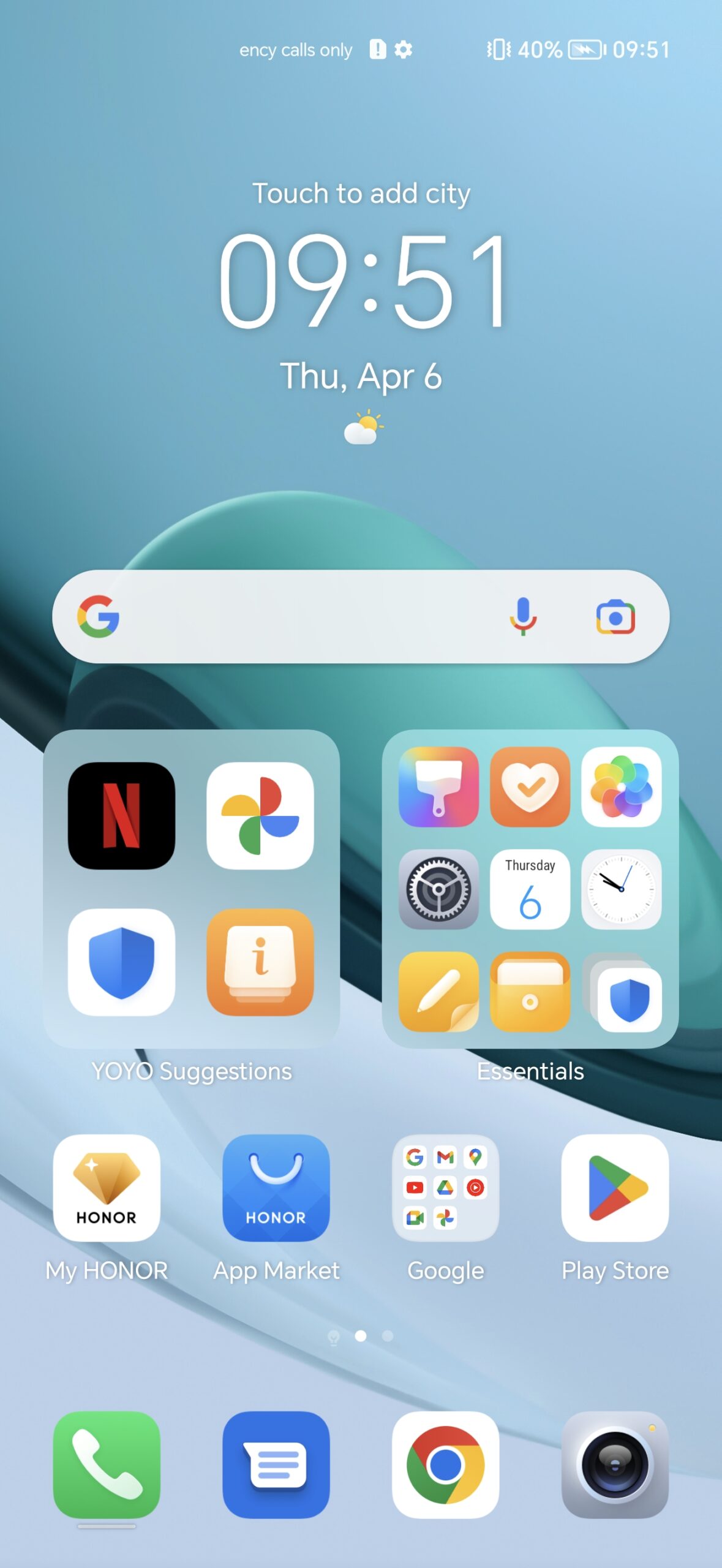
Task: Open HONOR App Market
Action: pyautogui.click(x=276, y=1188)
